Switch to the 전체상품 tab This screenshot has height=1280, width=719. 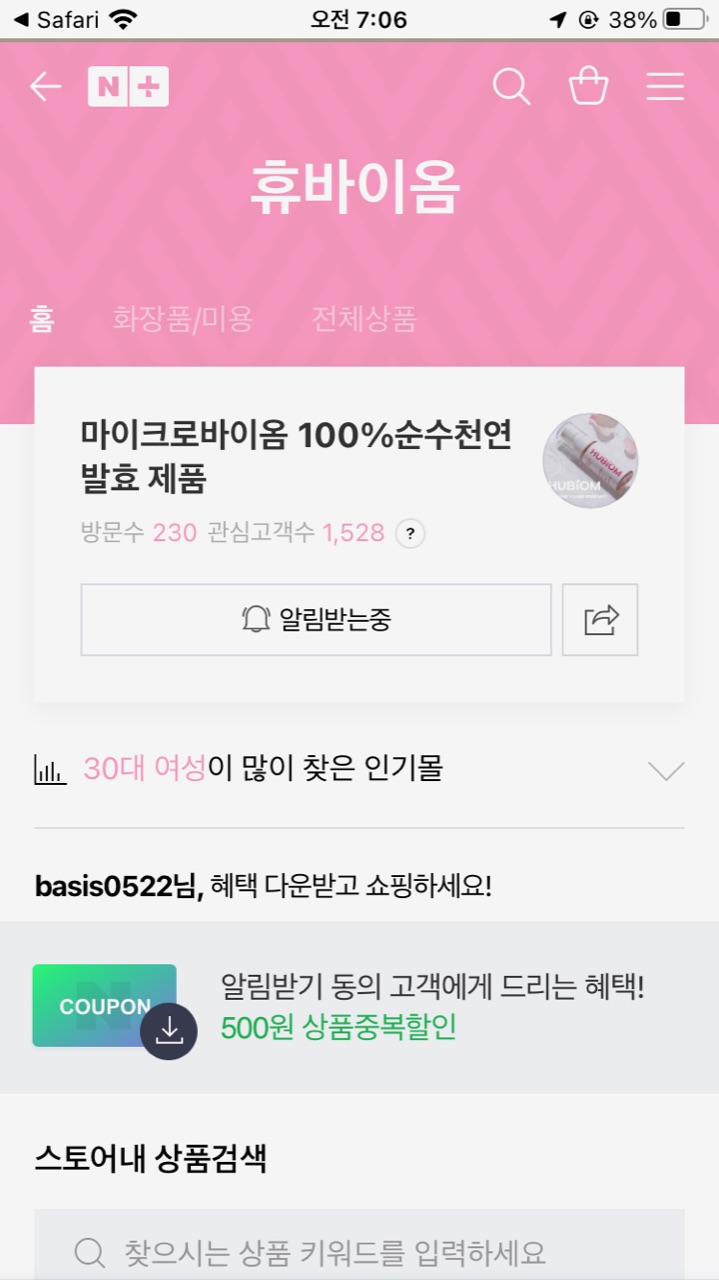coord(364,320)
